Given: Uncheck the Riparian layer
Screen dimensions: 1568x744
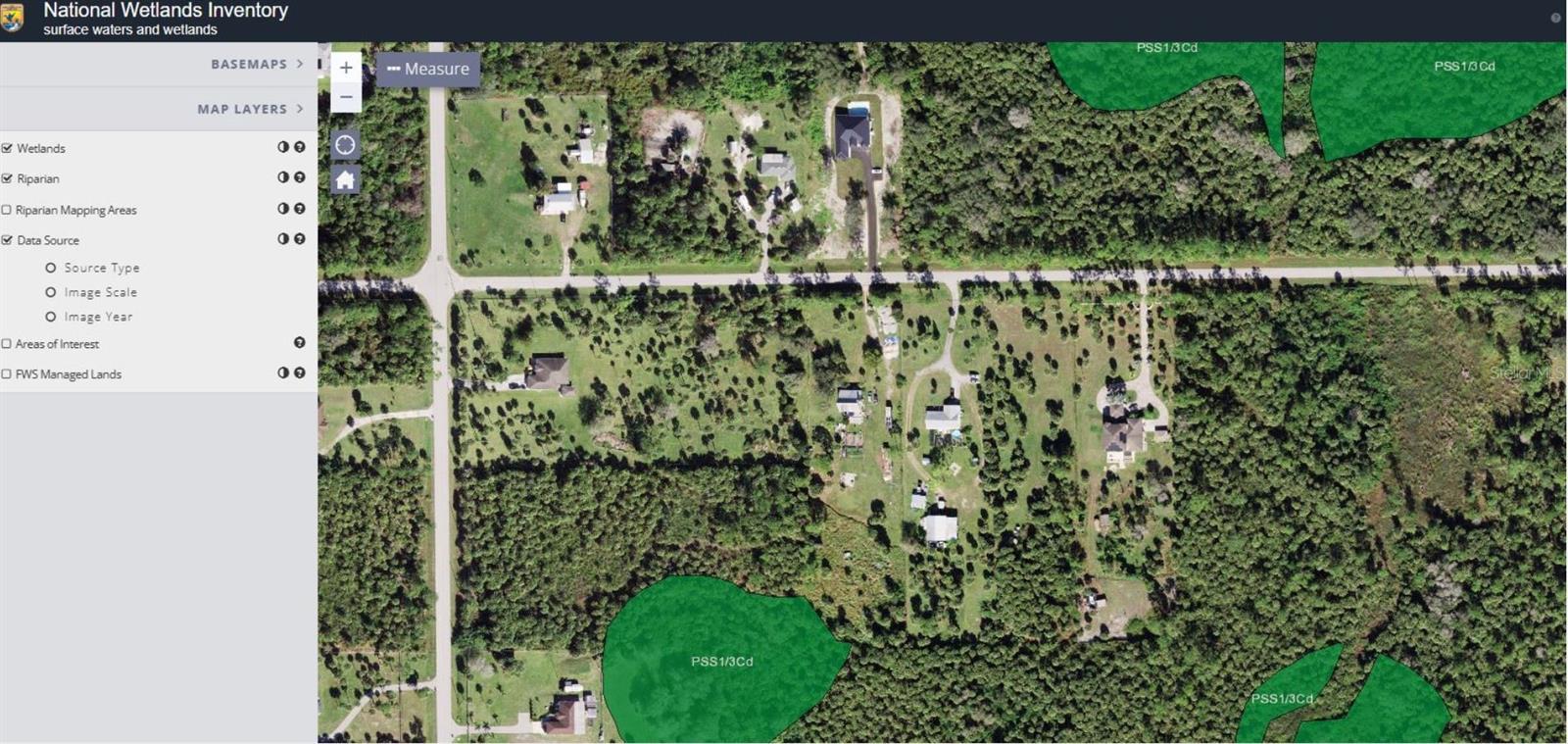Looking at the screenshot, I should pos(8,178).
